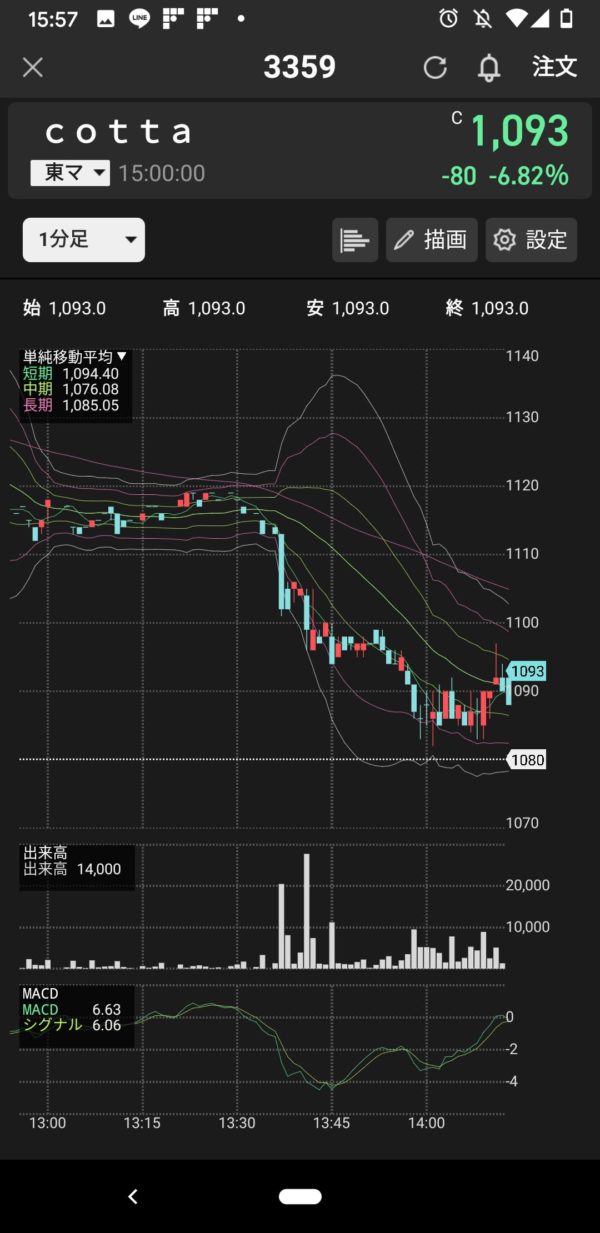The width and height of the screenshot is (600, 1233).
Task: Refresh the stock quote
Action: point(435,67)
